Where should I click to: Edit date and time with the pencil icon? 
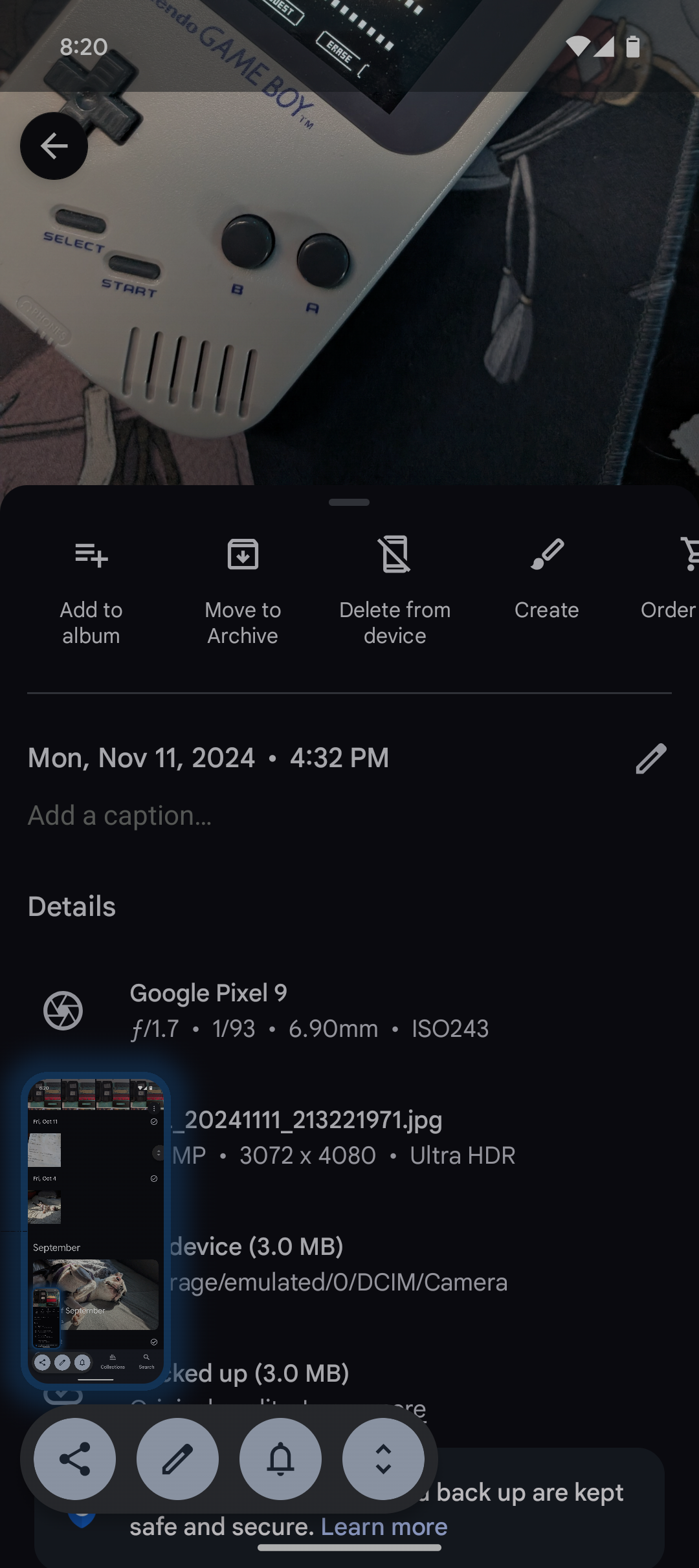651,757
